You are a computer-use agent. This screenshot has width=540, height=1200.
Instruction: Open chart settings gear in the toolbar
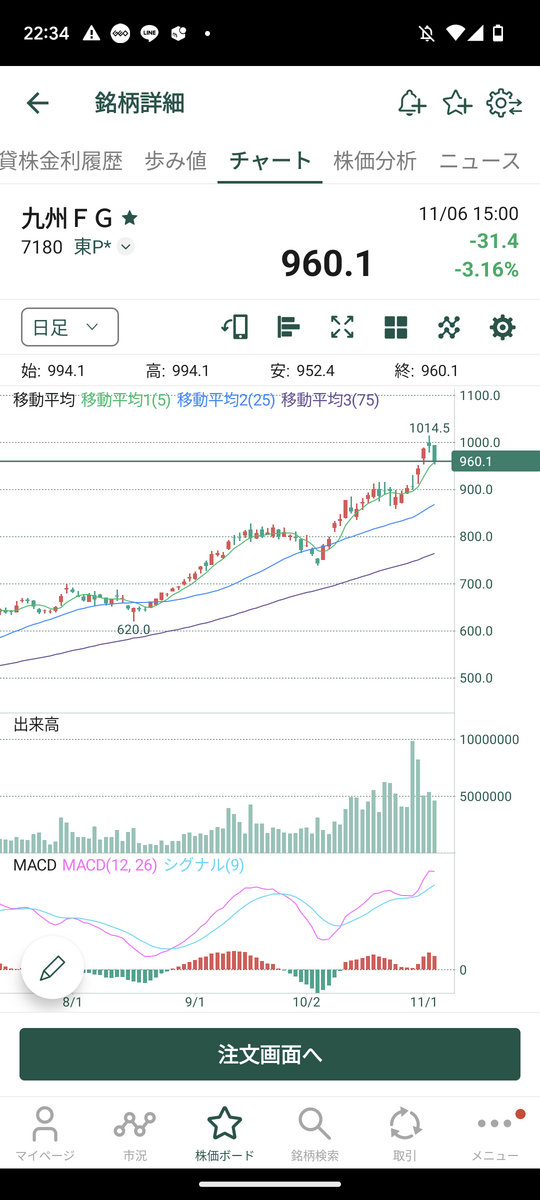click(502, 327)
